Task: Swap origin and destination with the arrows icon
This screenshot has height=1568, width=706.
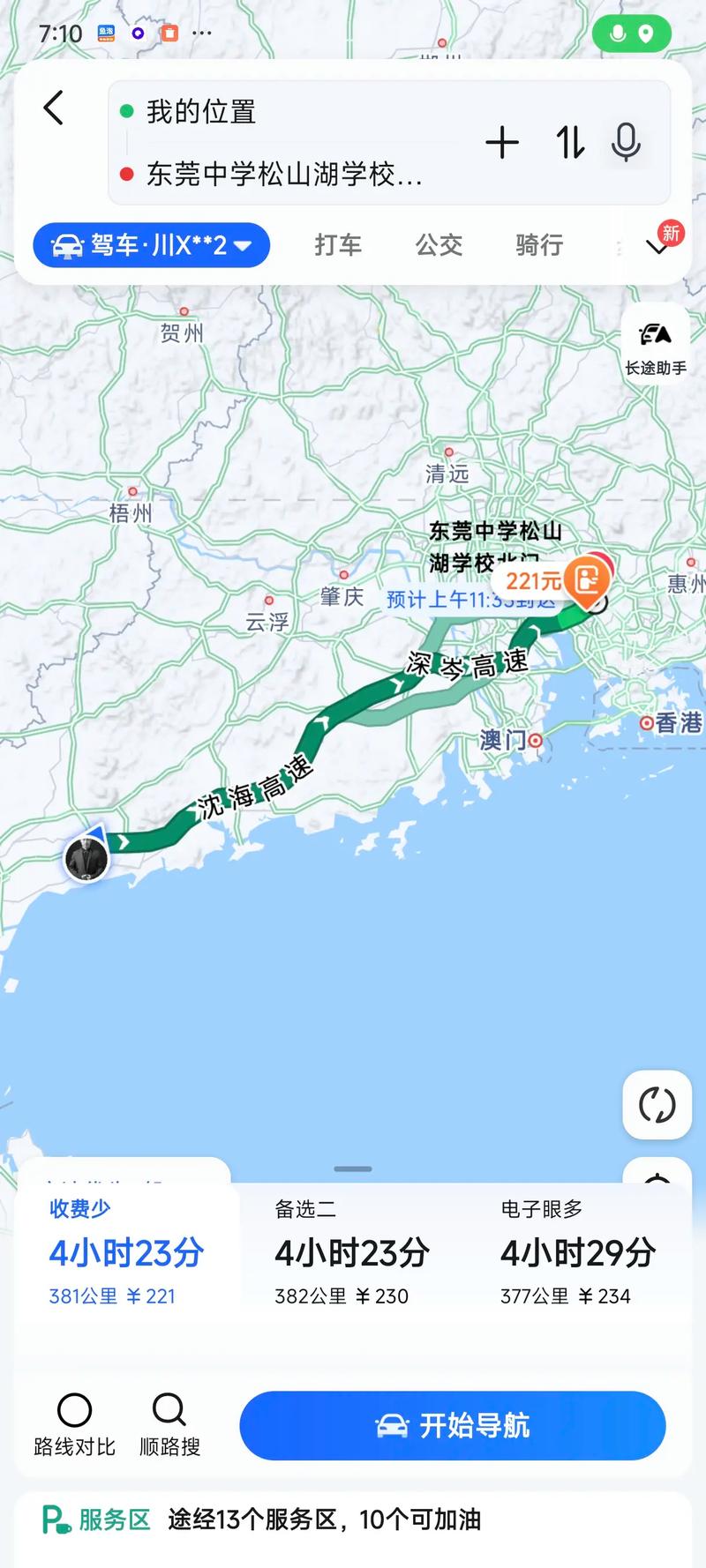Action: (x=568, y=143)
